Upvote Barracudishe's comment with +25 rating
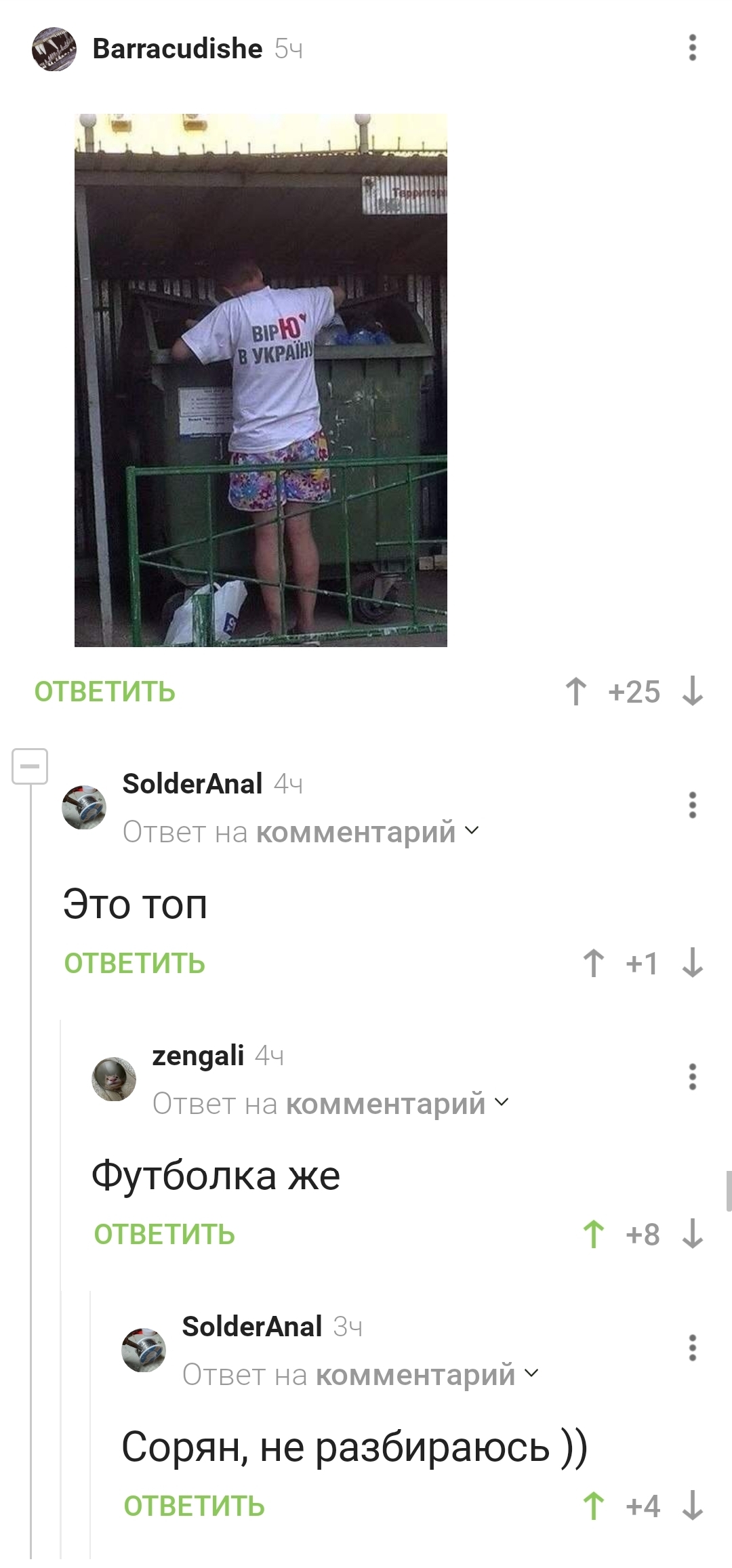Screen dimensions: 732x1568 (576, 692)
